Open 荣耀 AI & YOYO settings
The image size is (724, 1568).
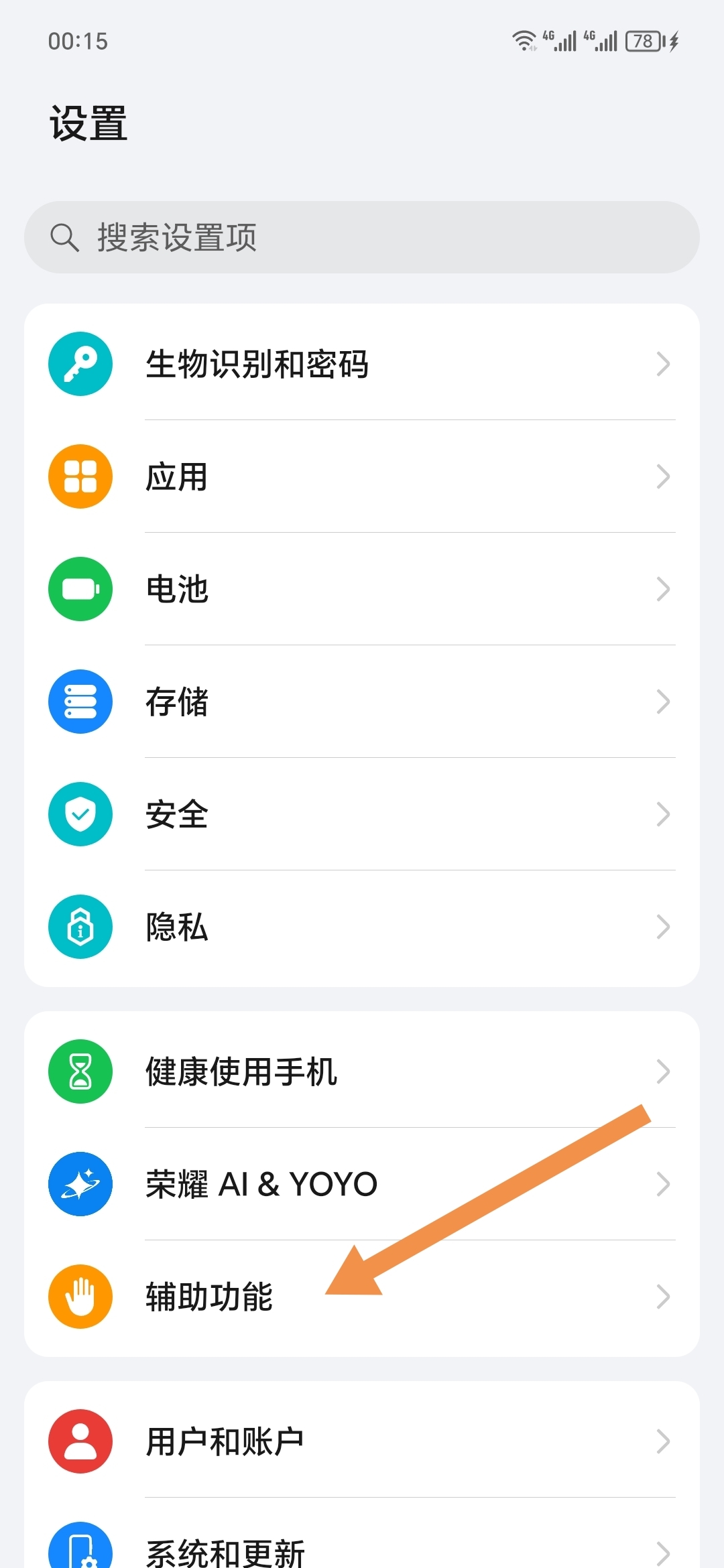[x=362, y=1184]
